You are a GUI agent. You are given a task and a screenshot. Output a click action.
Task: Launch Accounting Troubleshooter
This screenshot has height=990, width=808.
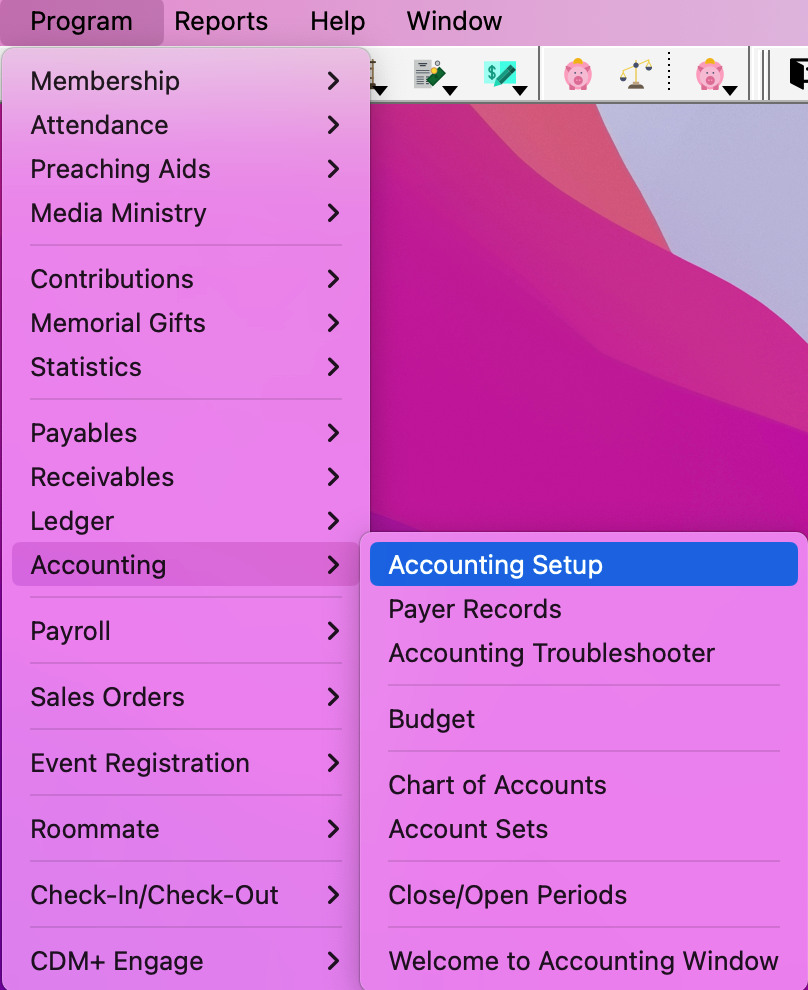(552, 653)
